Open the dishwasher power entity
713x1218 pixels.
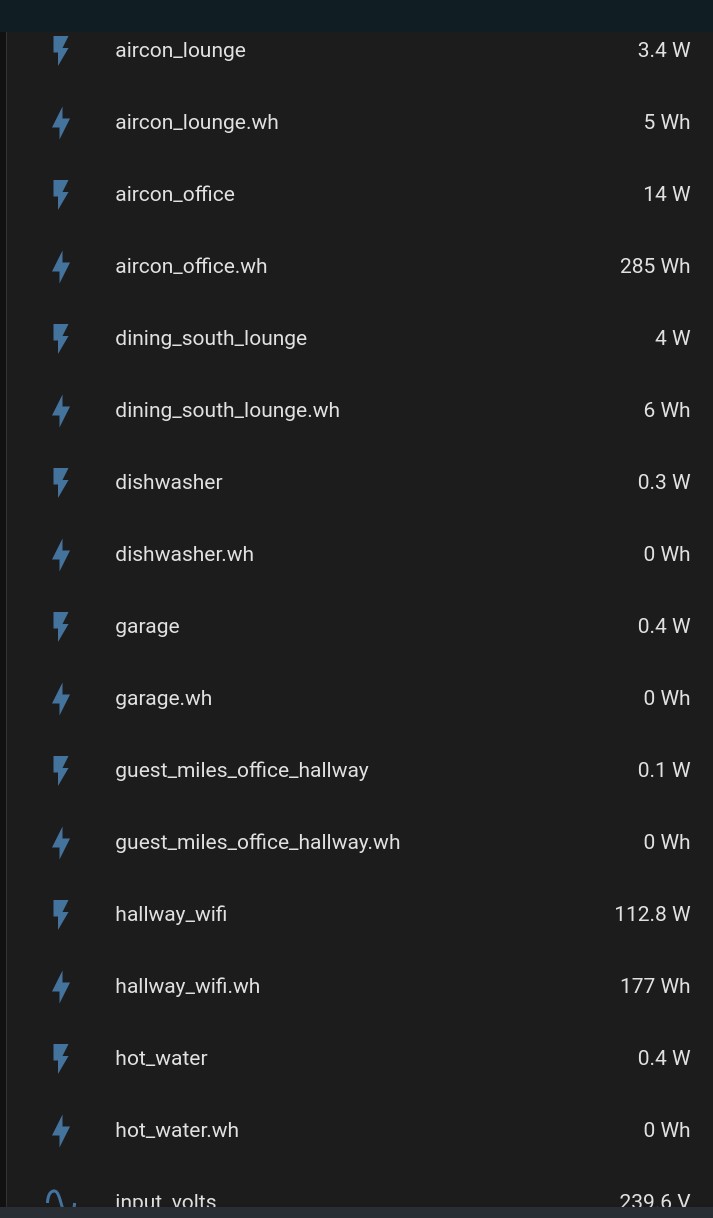coord(169,482)
